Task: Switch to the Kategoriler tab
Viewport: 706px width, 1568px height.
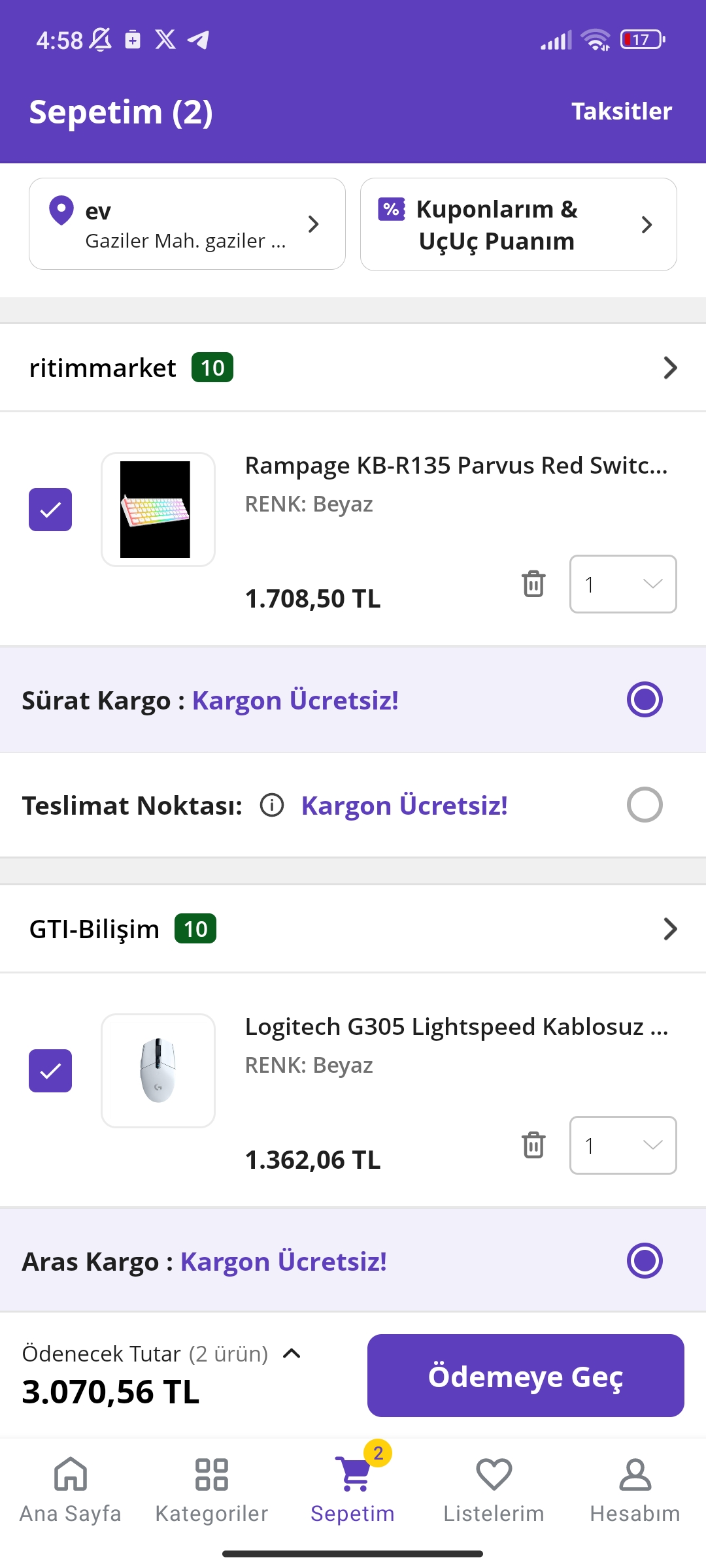Action: point(212,1490)
